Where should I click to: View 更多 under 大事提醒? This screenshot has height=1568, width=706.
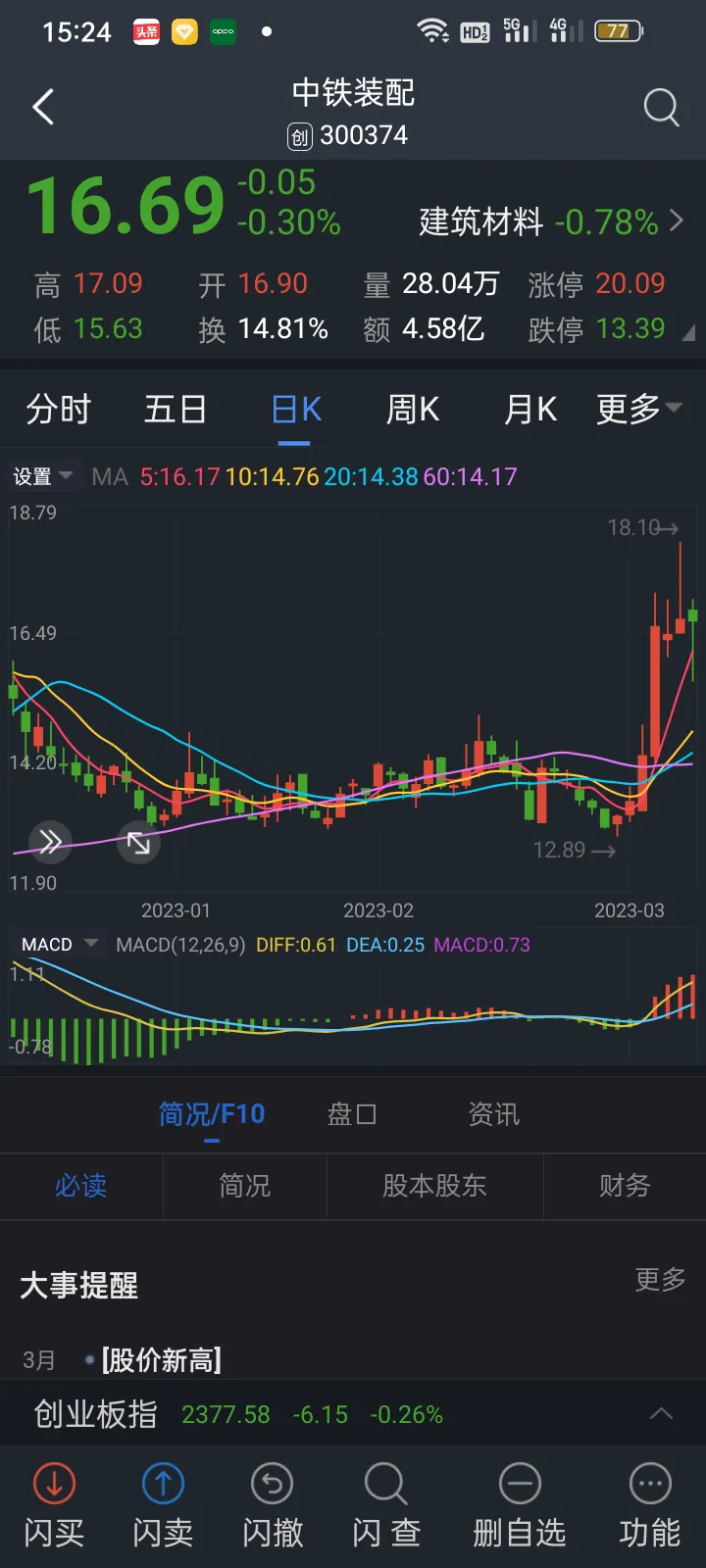[660, 1279]
